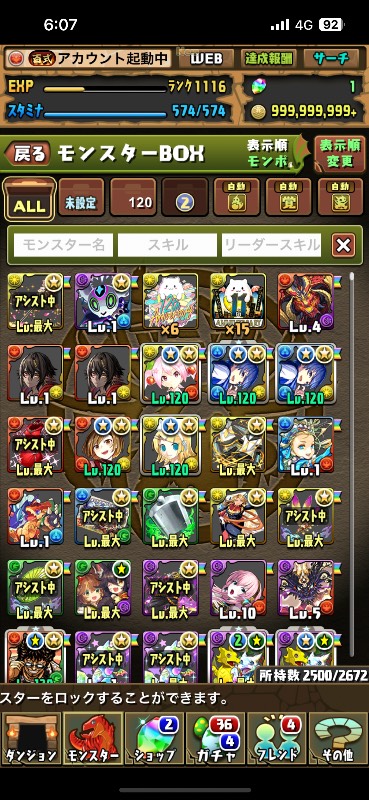Tap the 戻る back button
The width and height of the screenshot is (369, 800).
28,154
